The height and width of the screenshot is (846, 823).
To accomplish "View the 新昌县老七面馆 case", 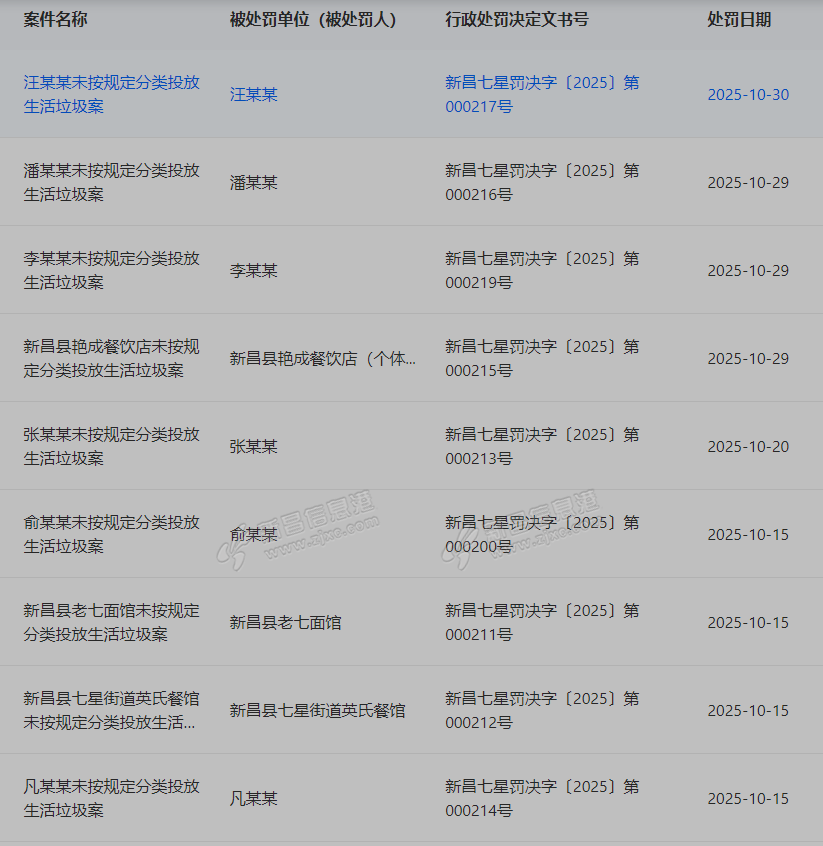I will (111, 622).
